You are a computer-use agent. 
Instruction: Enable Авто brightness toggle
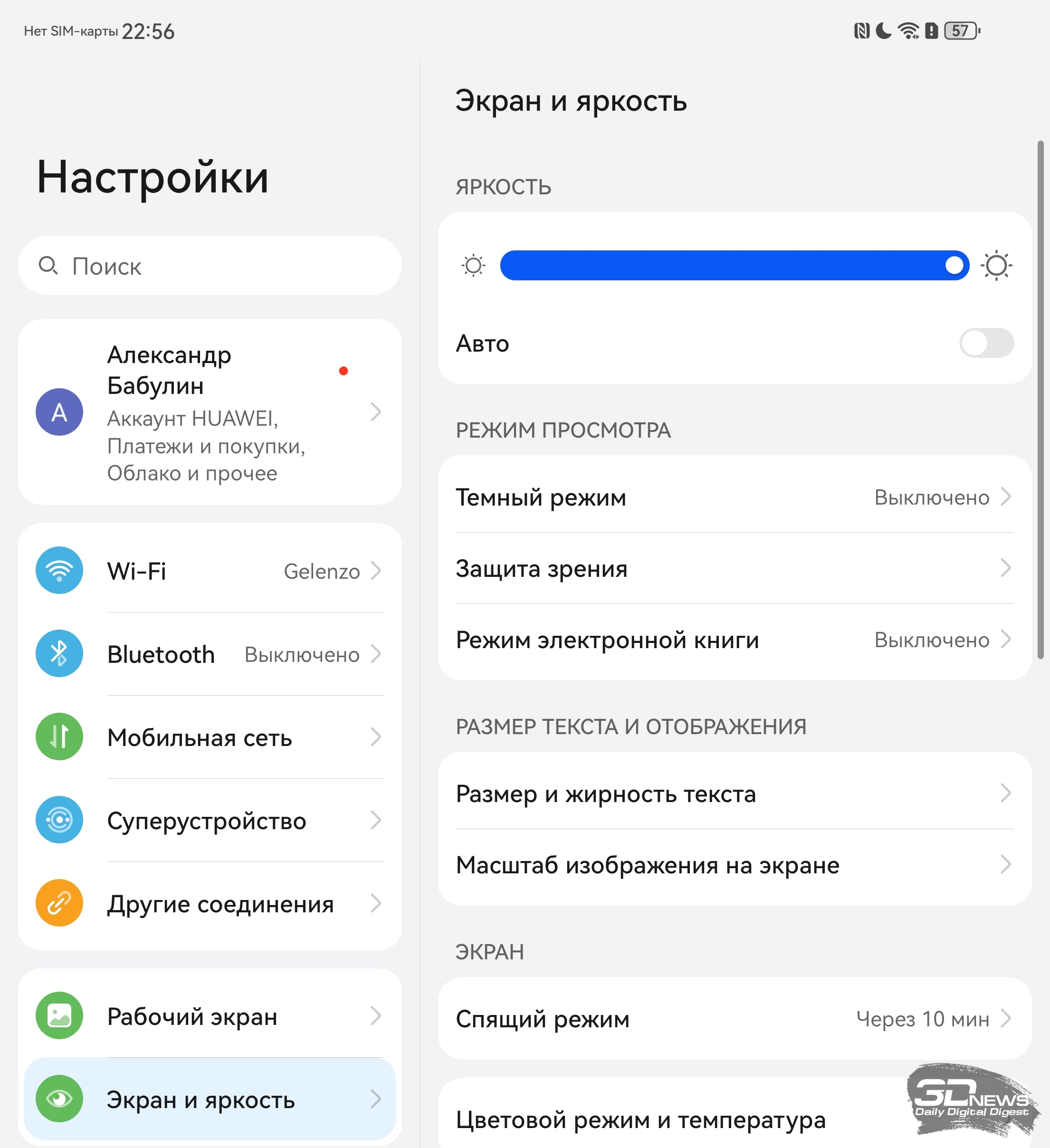986,343
